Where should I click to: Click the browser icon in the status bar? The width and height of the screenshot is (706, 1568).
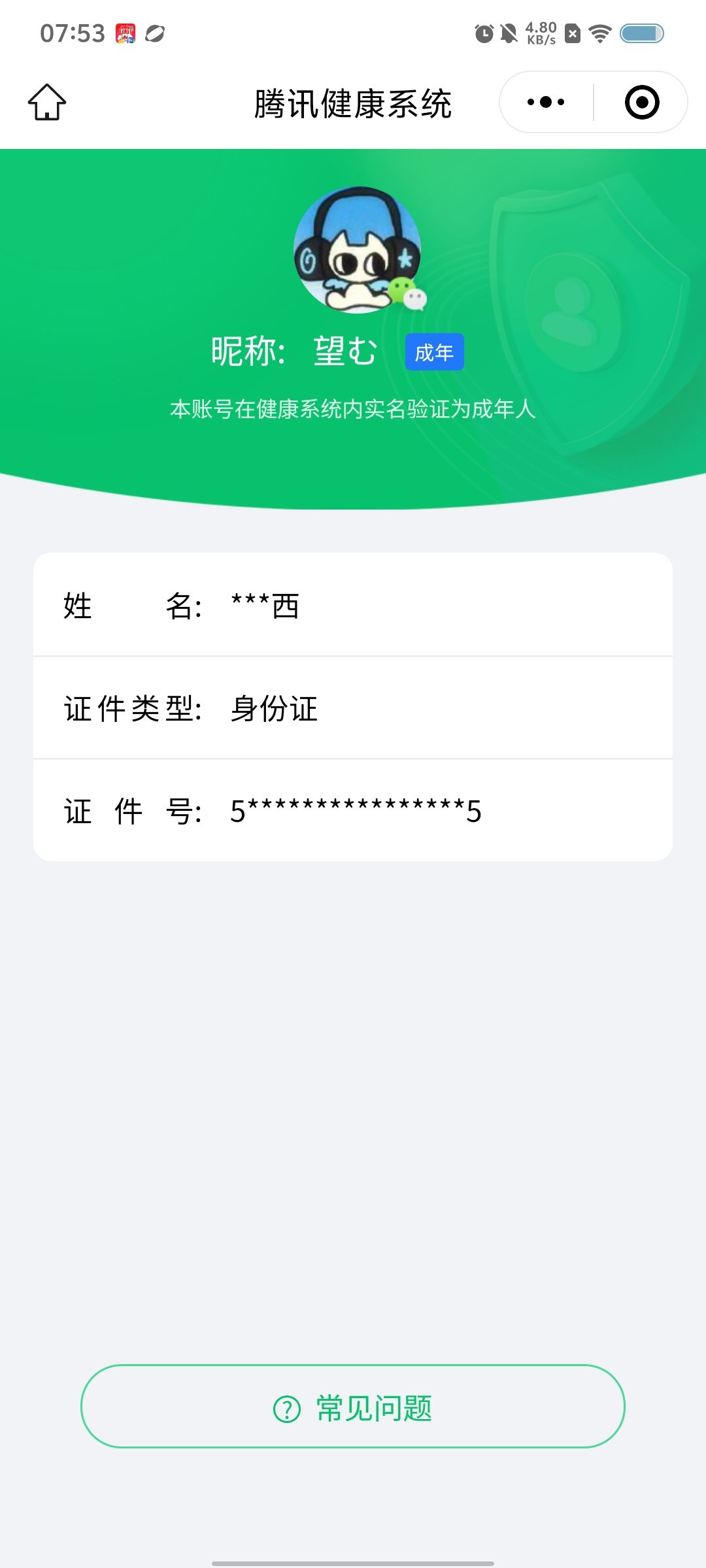(155, 31)
